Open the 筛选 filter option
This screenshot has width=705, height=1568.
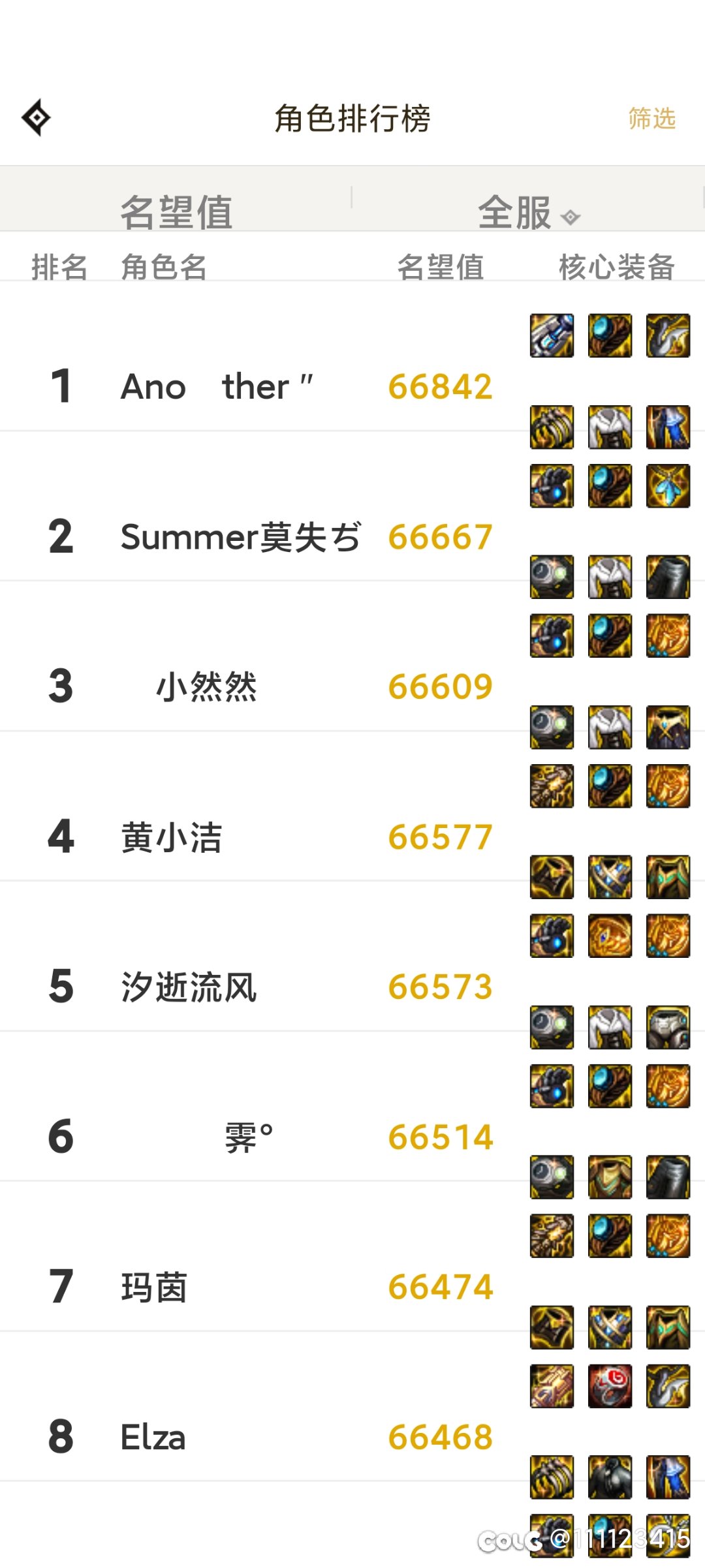[651, 119]
